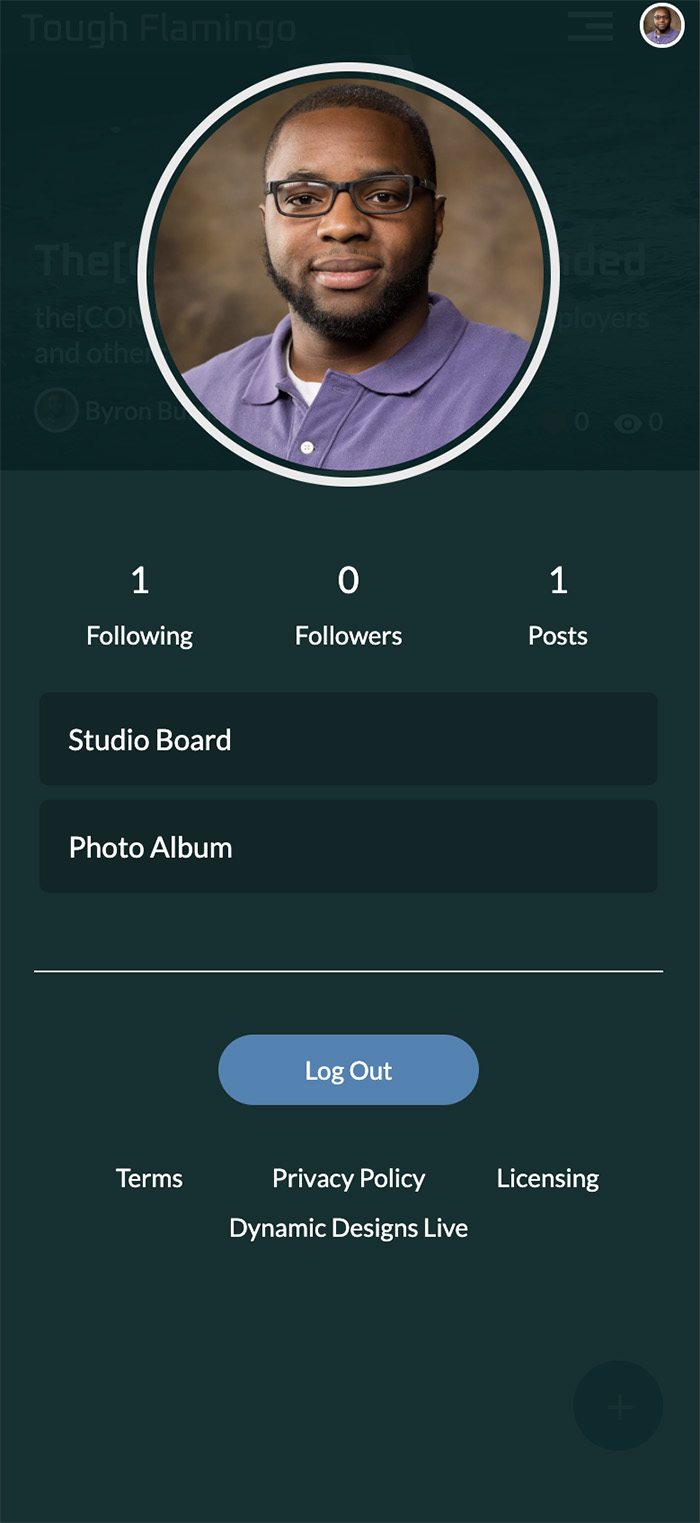The width and height of the screenshot is (700, 1523).
Task: Open the Photo Album row
Action: (348, 846)
